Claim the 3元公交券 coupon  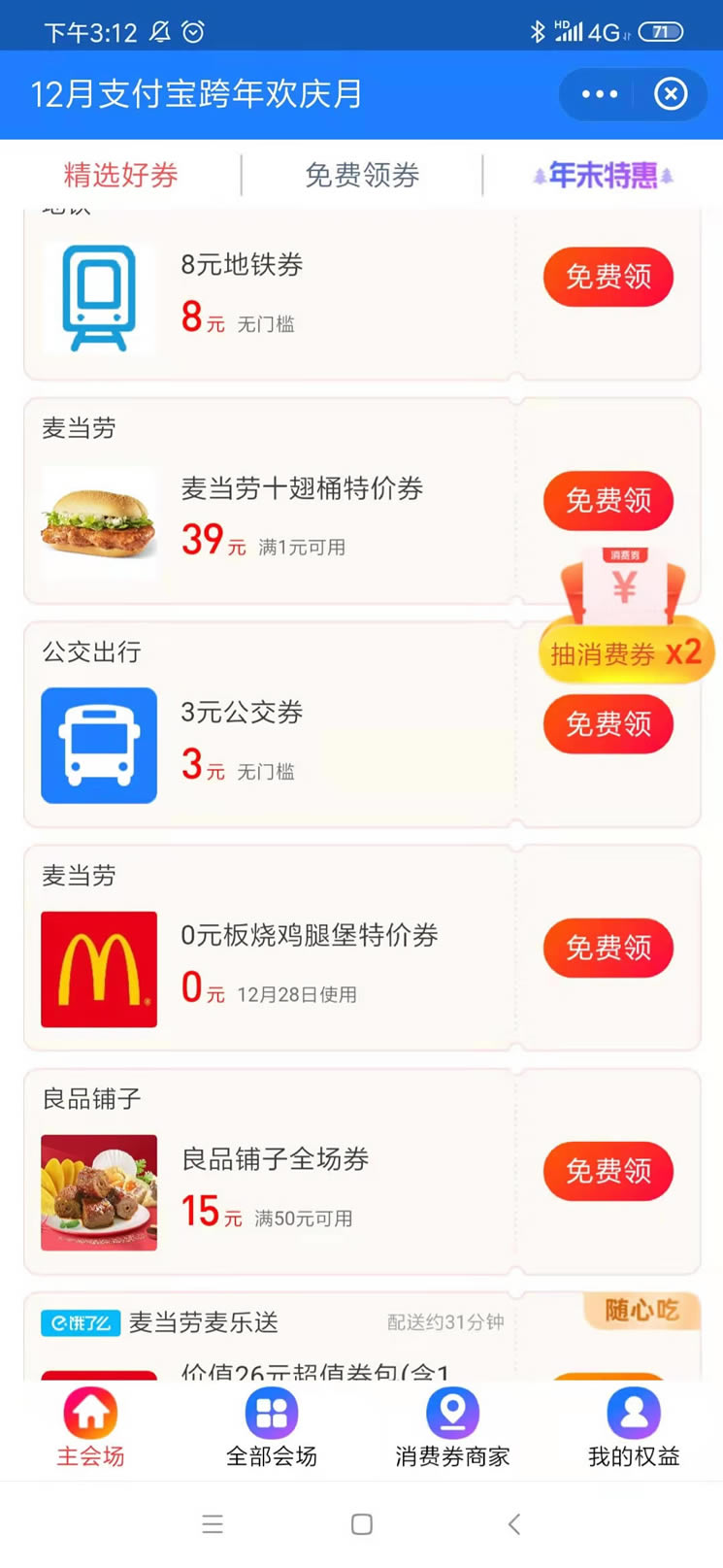608,724
